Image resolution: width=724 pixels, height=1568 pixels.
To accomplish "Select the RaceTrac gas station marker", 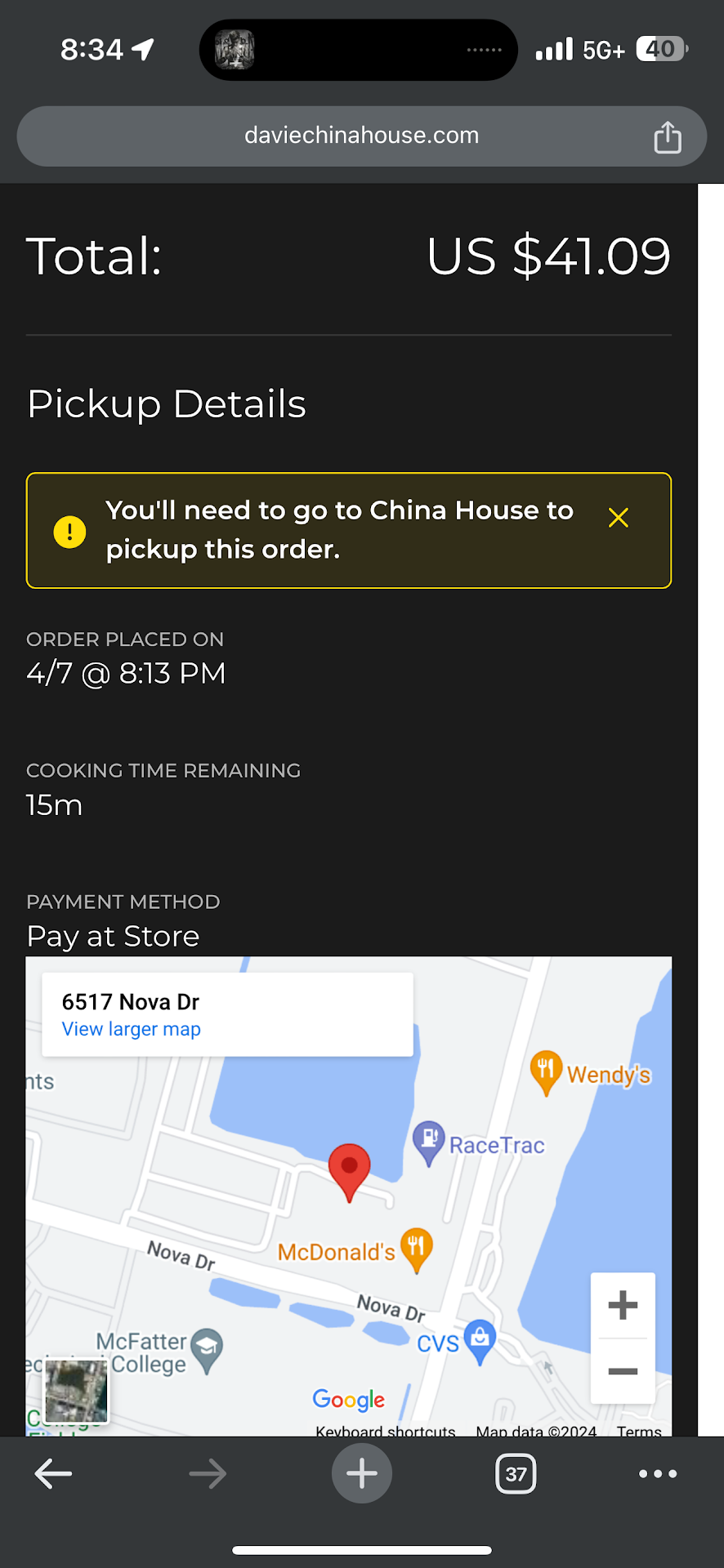I will pos(428,1140).
